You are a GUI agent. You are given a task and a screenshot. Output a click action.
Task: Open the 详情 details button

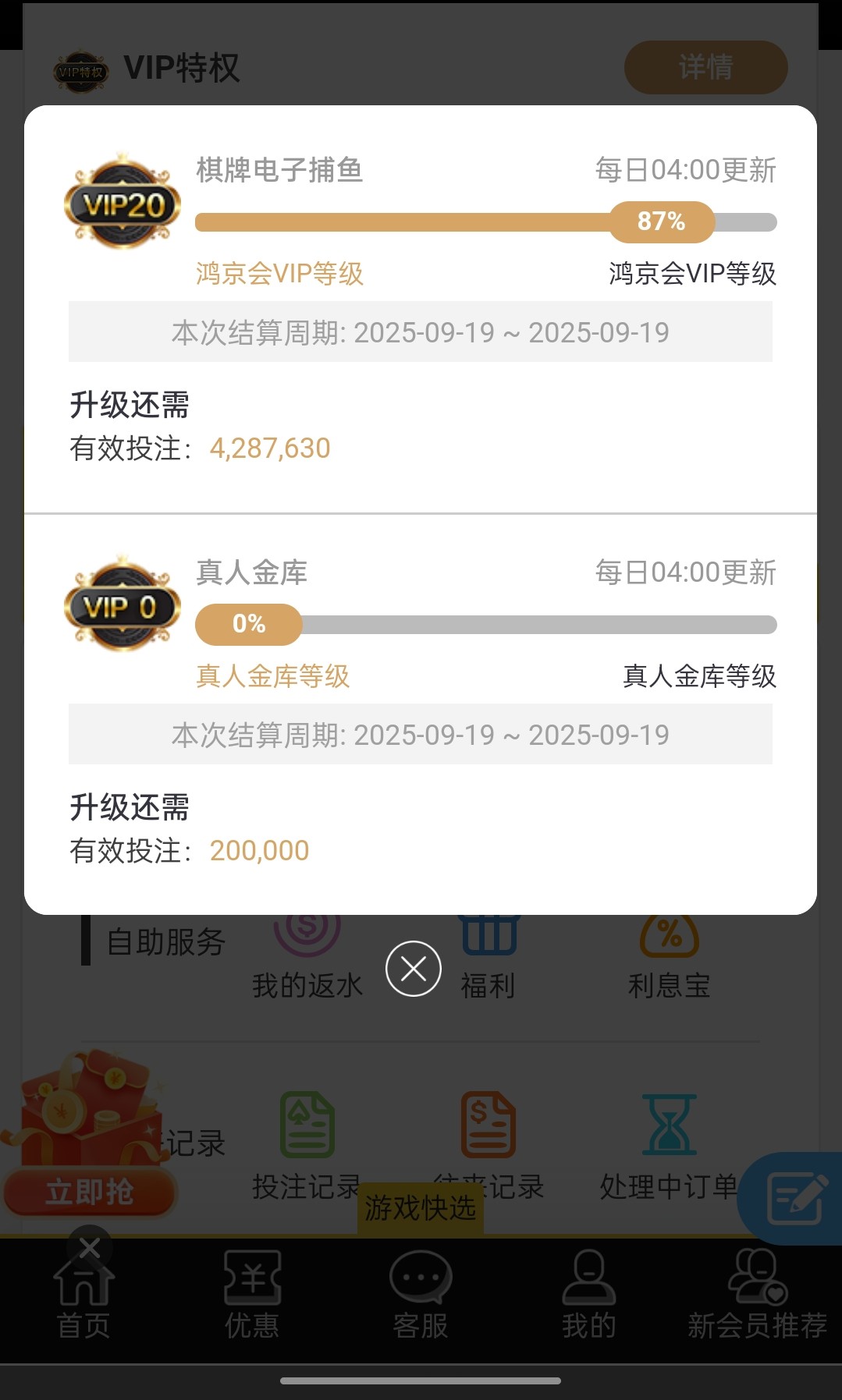[x=705, y=68]
